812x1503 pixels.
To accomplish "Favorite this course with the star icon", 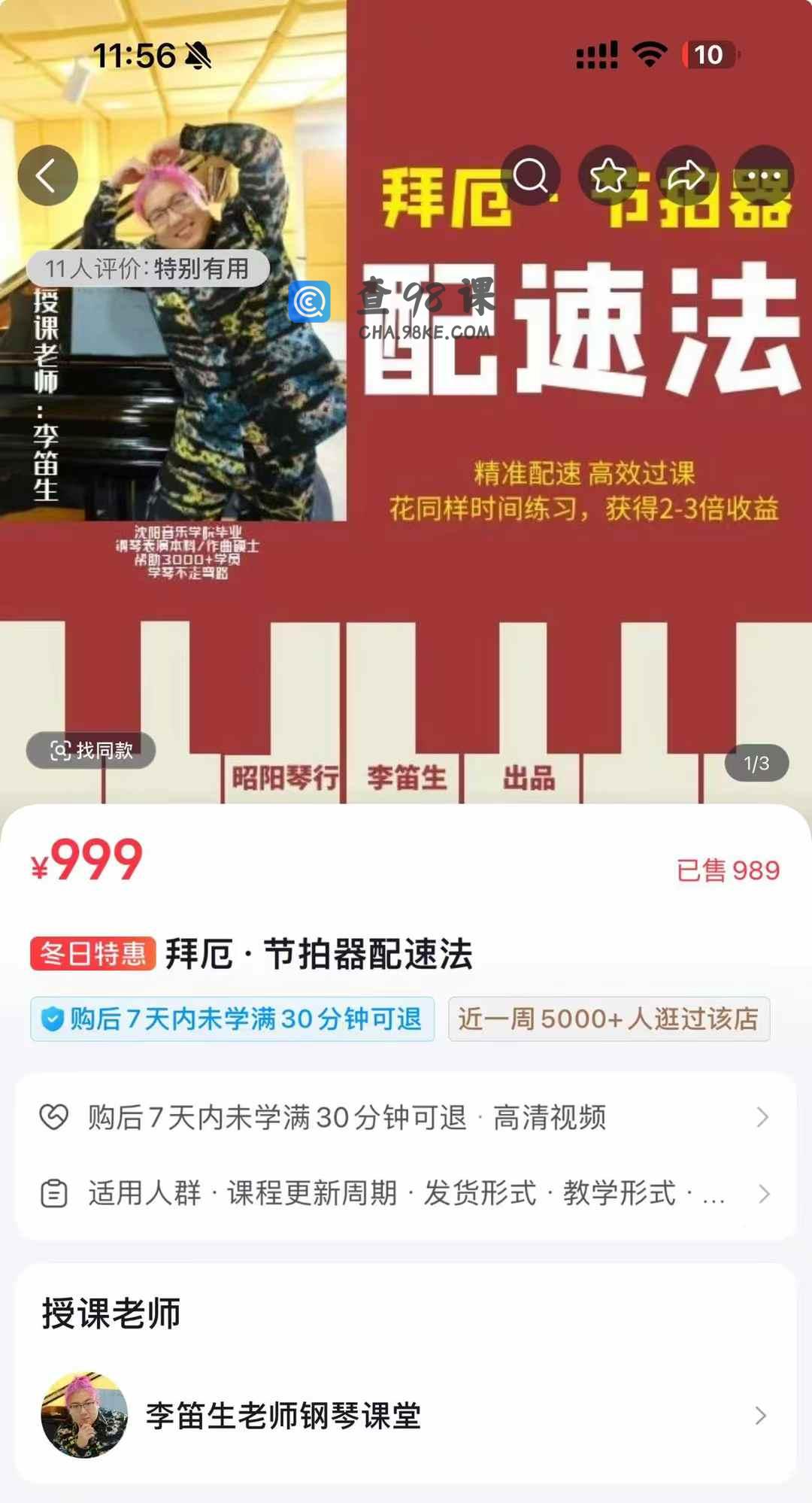I will 608,176.
